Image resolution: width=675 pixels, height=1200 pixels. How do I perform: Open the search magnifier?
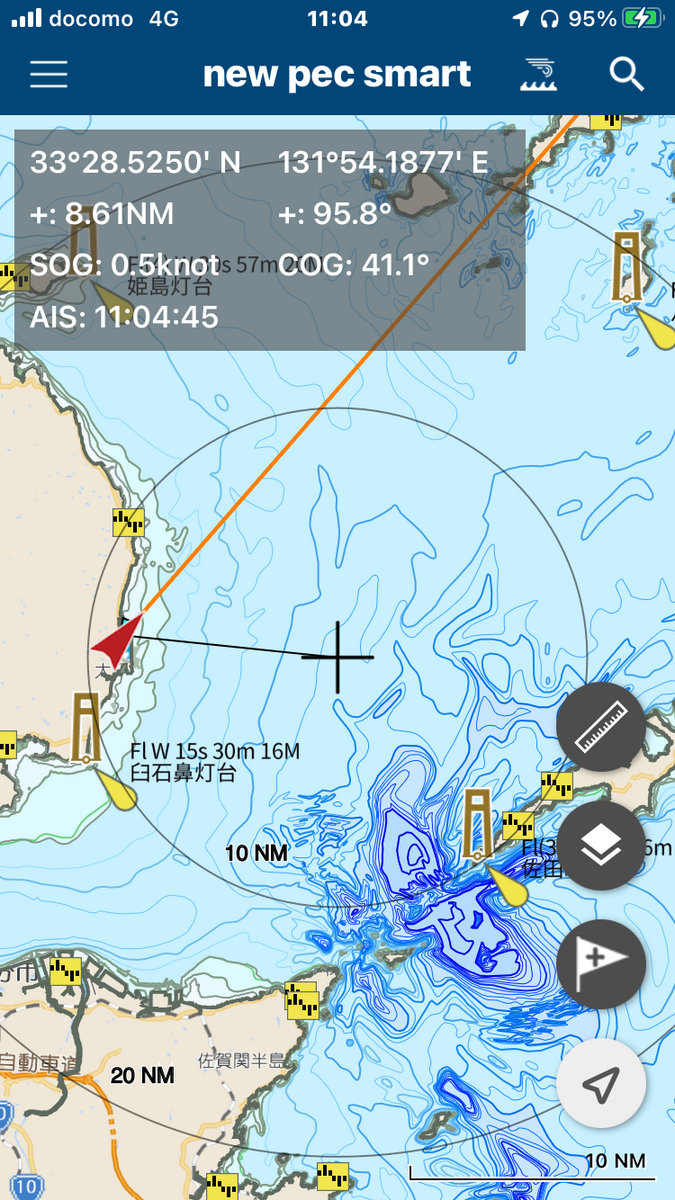(x=627, y=75)
